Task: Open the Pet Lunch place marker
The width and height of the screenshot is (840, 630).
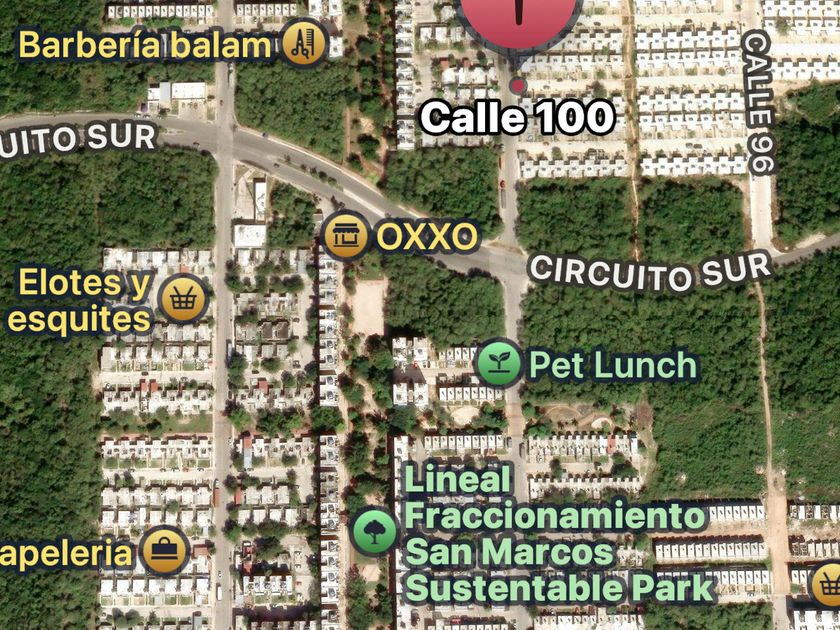Action: [499, 363]
